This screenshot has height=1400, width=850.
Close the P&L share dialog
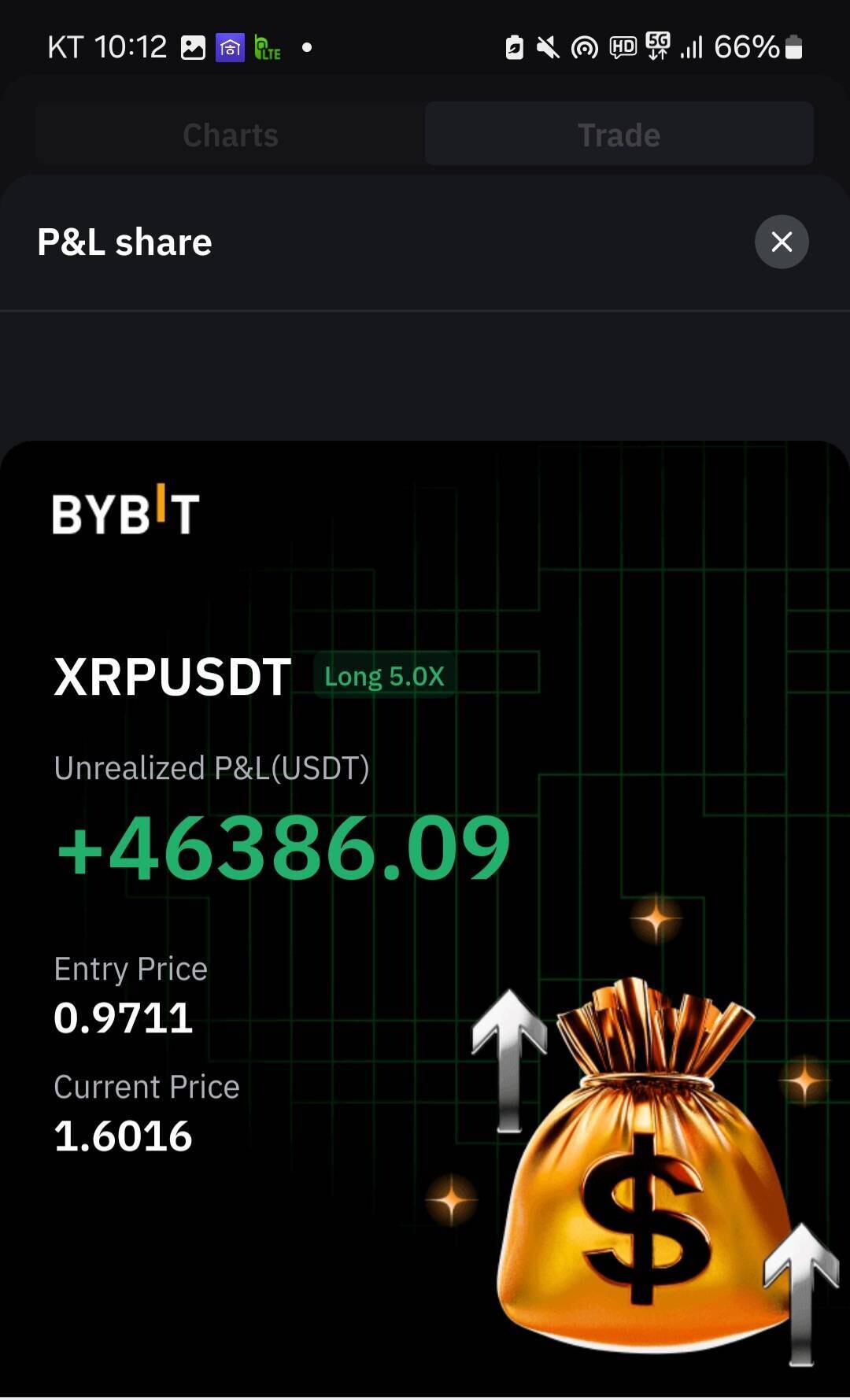(781, 242)
